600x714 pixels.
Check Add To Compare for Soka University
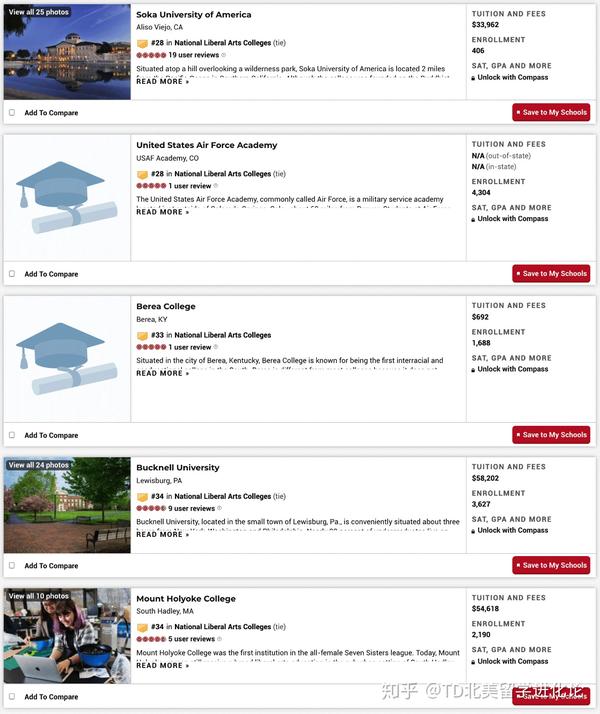pyautogui.click(x=12, y=113)
